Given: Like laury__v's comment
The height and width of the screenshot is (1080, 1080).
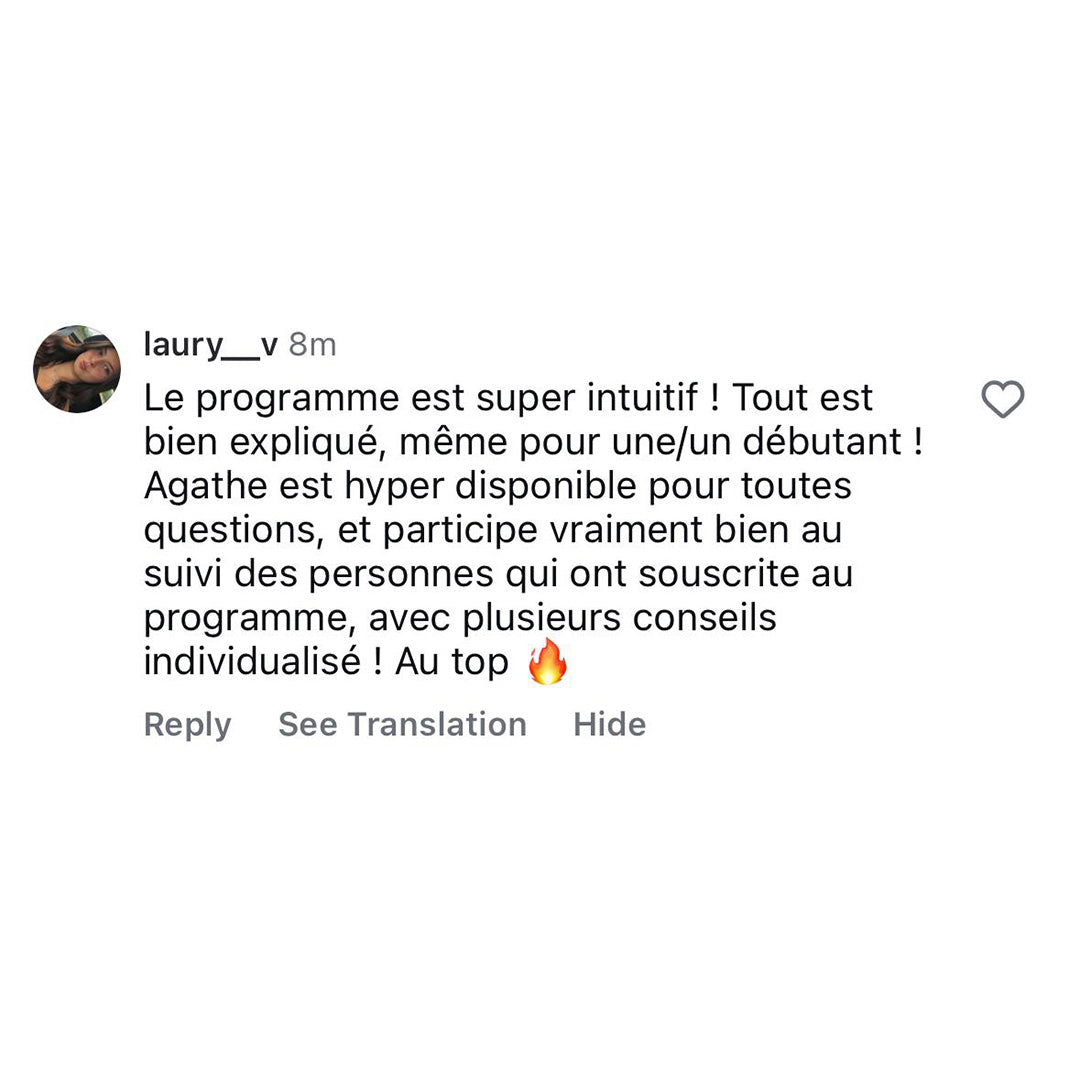Looking at the screenshot, I should (1002, 400).
